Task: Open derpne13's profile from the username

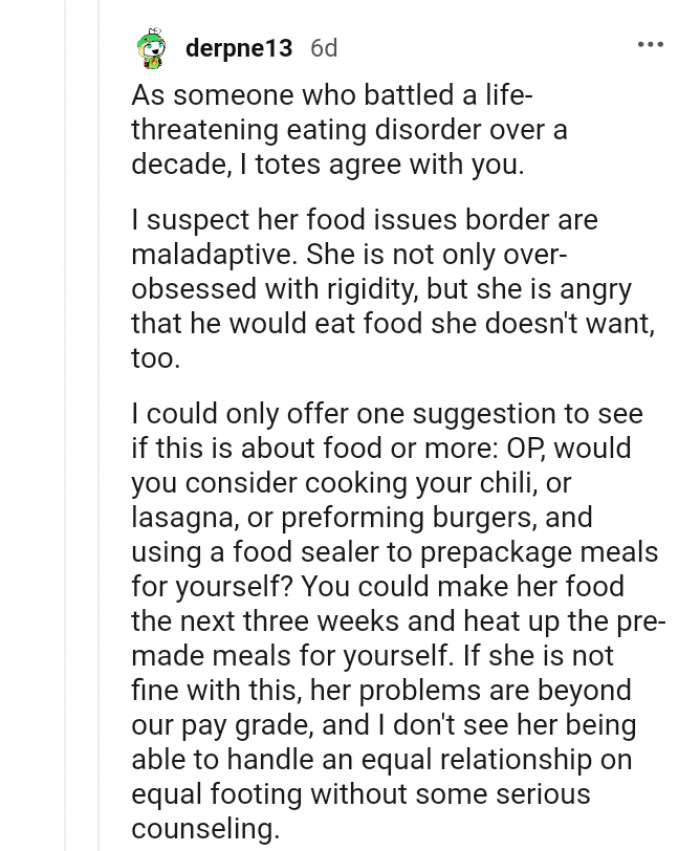Action: tap(239, 48)
